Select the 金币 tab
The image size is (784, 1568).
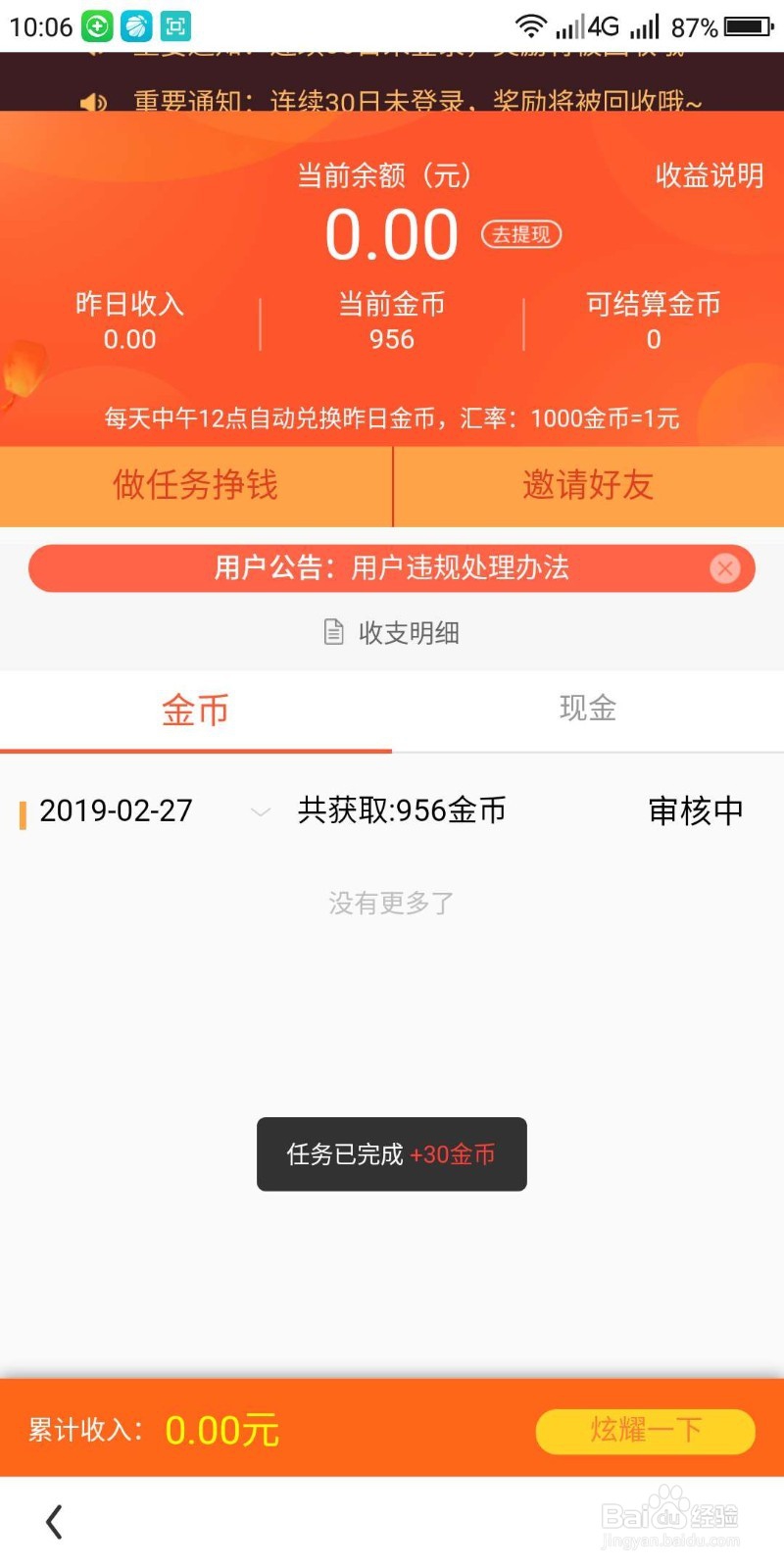[x=195, y=710]
